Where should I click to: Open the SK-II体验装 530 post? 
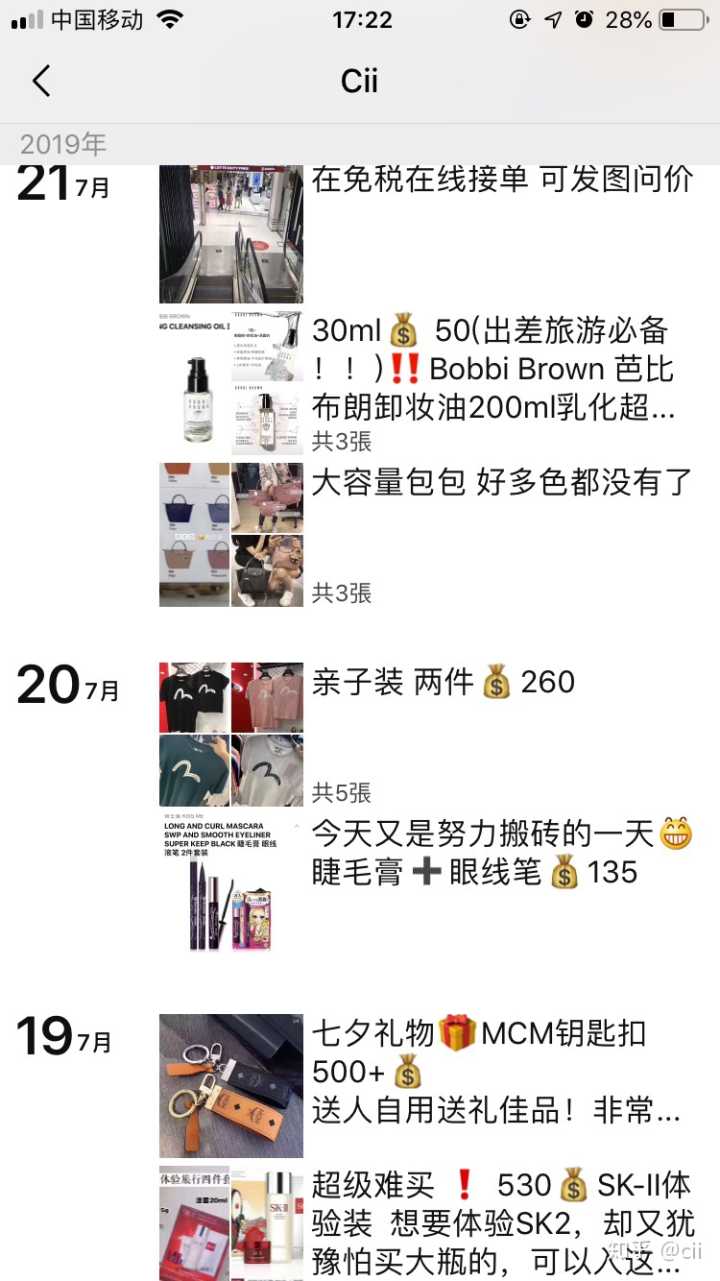tap(500, 1220)
